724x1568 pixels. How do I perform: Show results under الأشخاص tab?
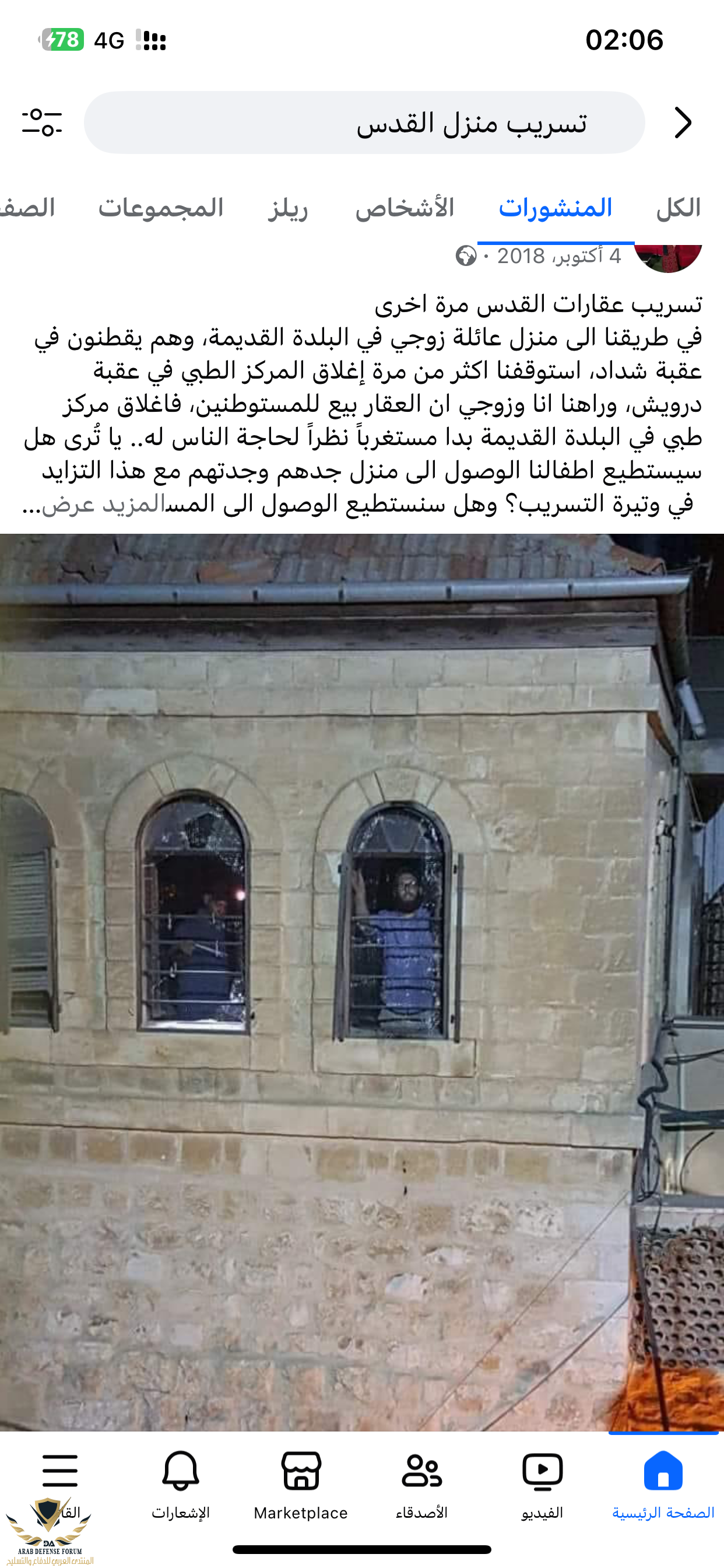405,208
